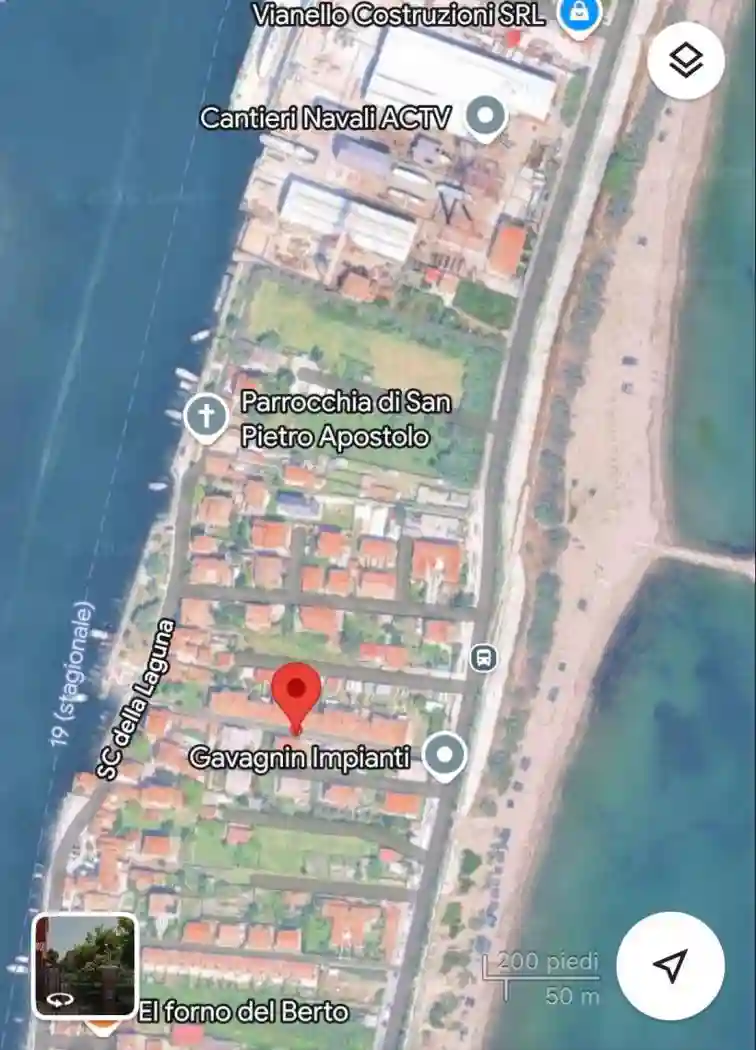Select the Gavagnin Impianti place pin
The image size is (756, 1050).
445,756
